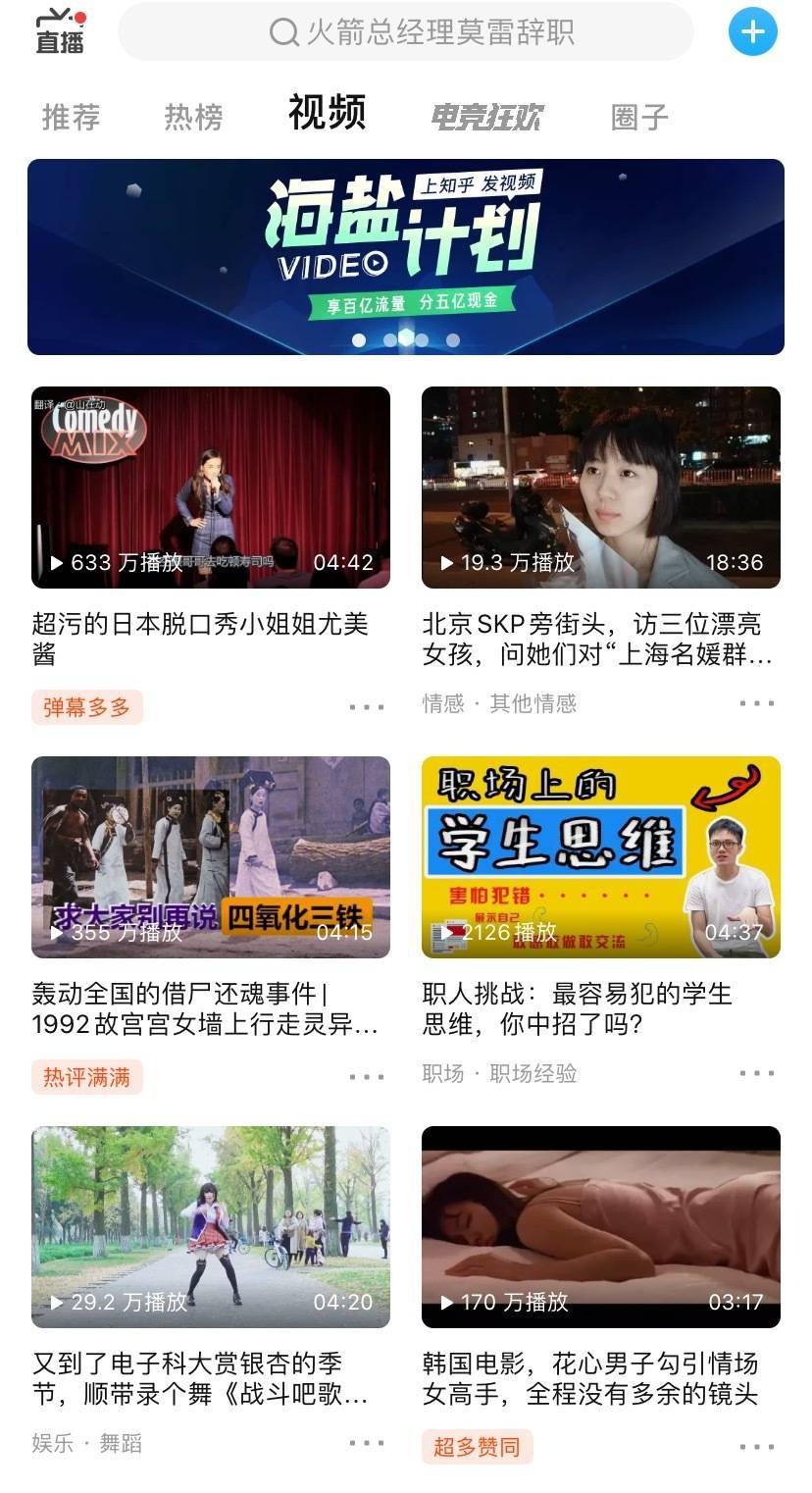Play the 北京SKP街头采访 video
812x1493 pixels.
[600, 485]
